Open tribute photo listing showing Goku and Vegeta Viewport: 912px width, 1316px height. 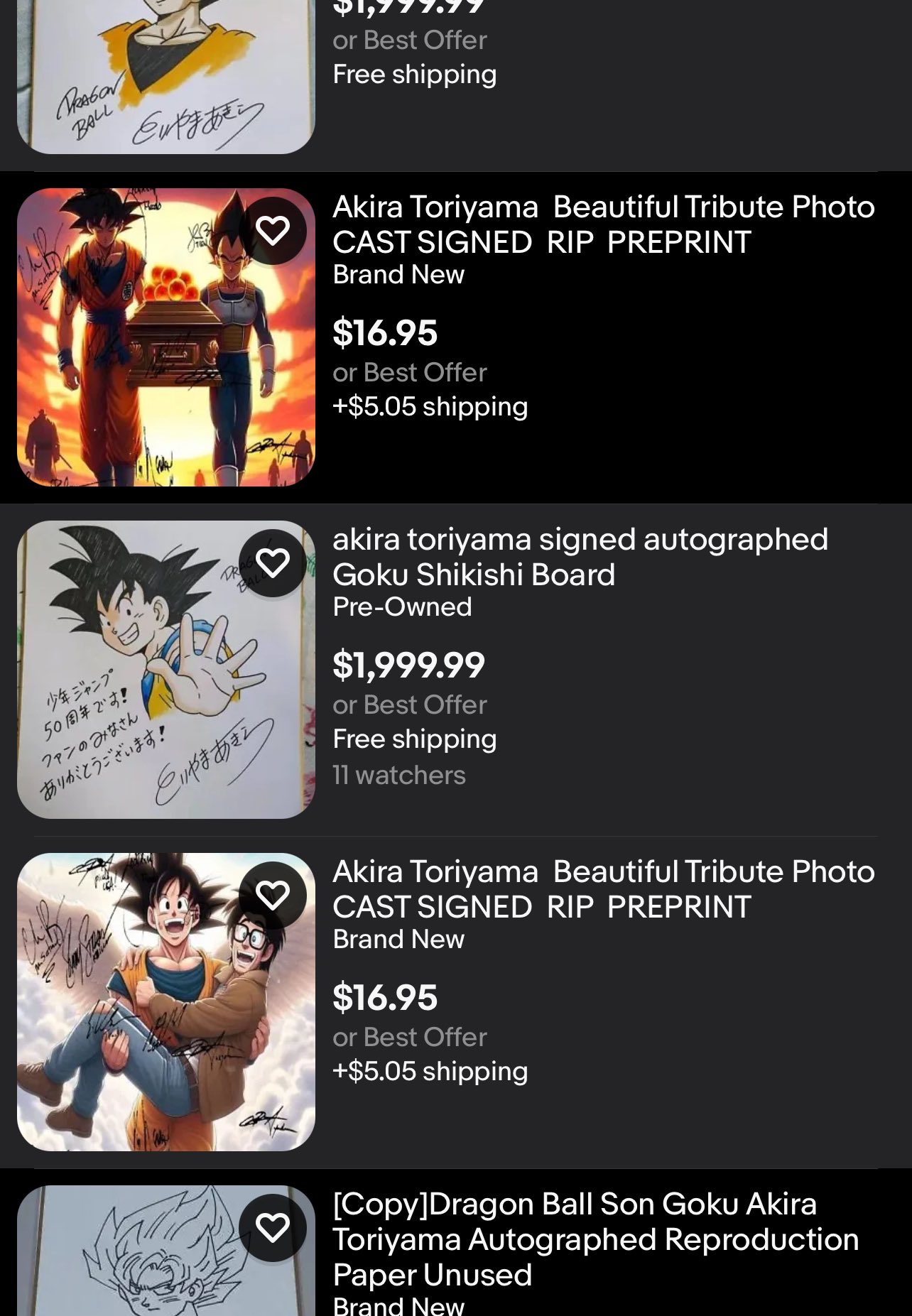(603, 224)
